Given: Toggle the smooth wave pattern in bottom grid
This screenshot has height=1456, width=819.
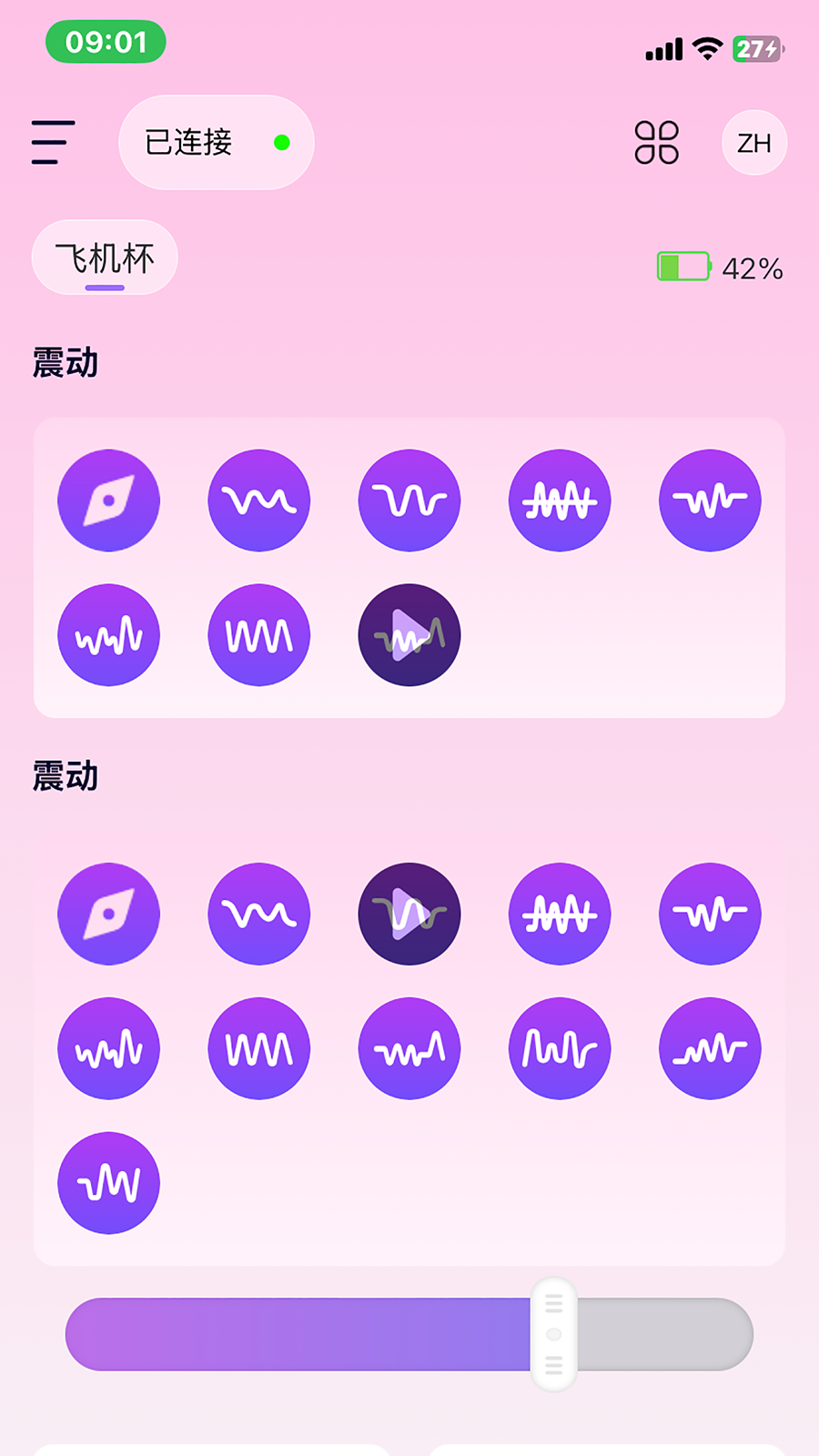Looking at the screenshot, I should pos(709,1047).
